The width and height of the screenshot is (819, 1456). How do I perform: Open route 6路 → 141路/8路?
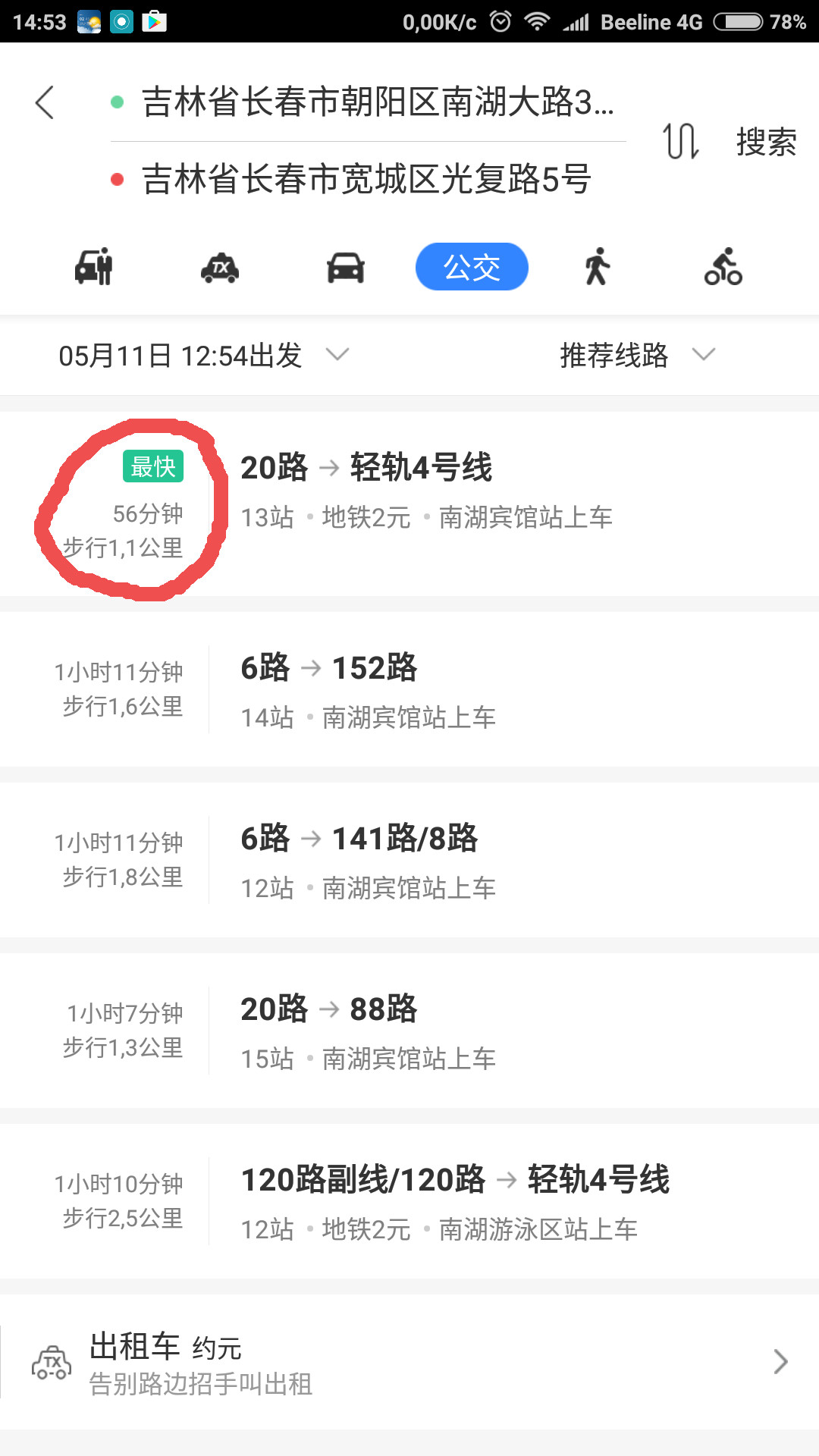[x=409, y=860]
